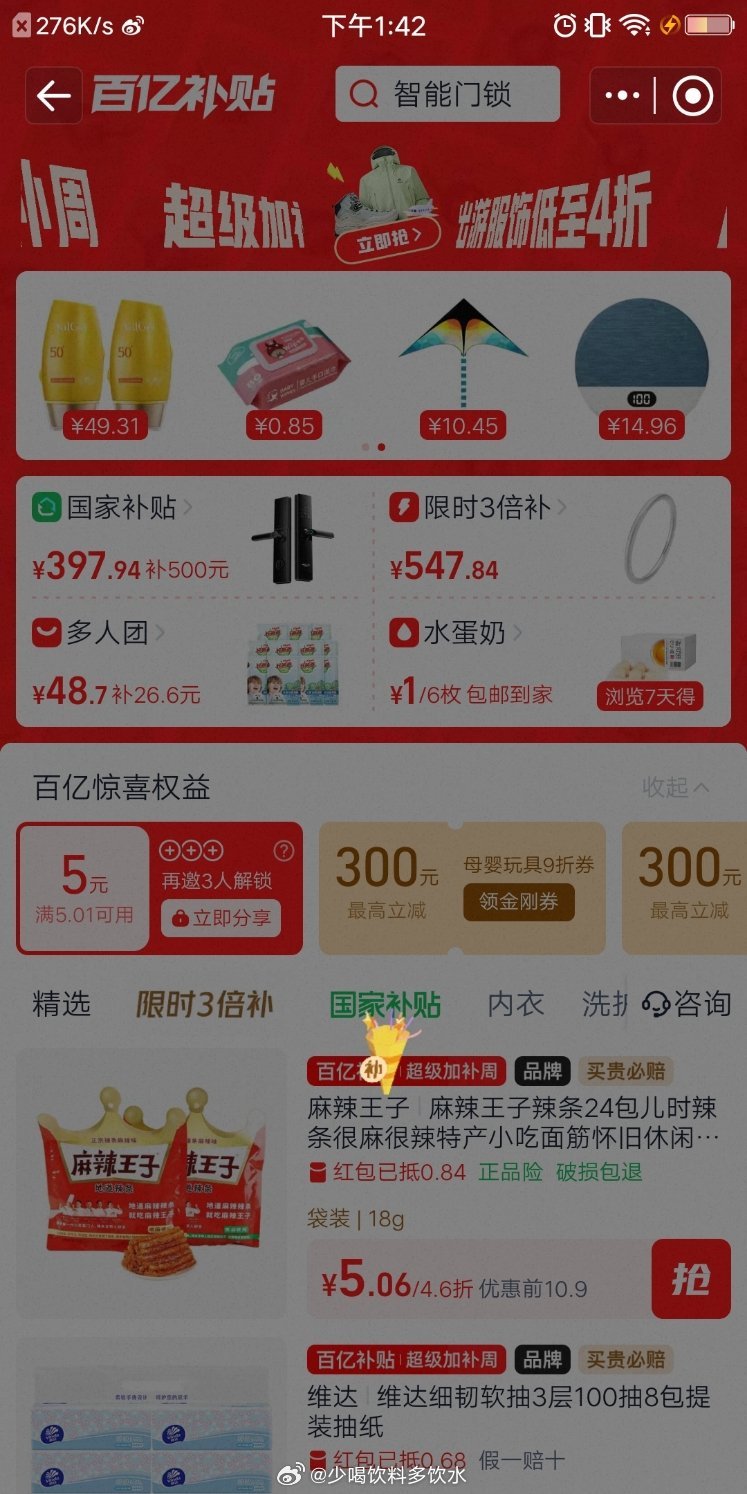Switch to the 限时3倍补 tab
This screenshot has height=1494, width=747.
pyautogui.click(x=205, y=1005)
